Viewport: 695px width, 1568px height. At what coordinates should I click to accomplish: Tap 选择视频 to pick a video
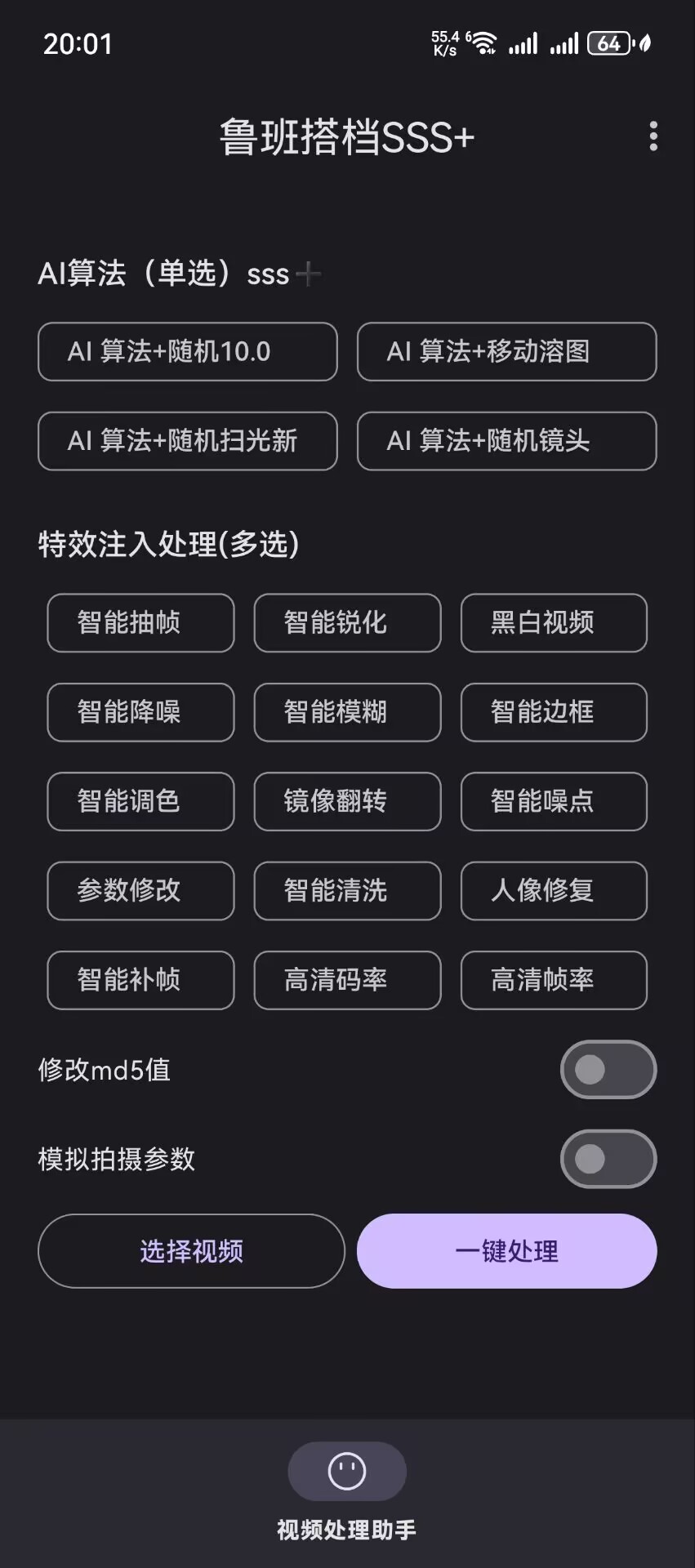coord(190,1250)
